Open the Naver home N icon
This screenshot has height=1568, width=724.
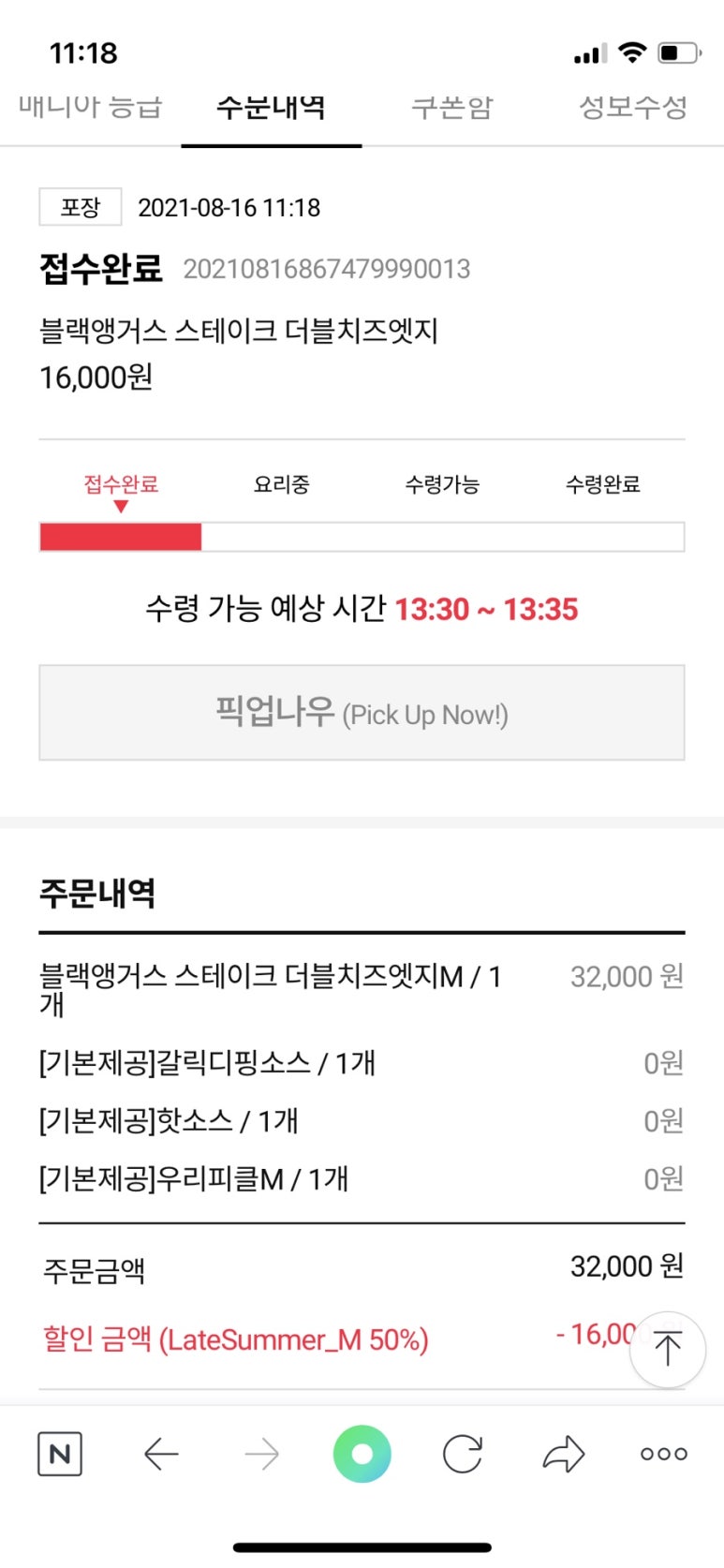coord(60,1454)
